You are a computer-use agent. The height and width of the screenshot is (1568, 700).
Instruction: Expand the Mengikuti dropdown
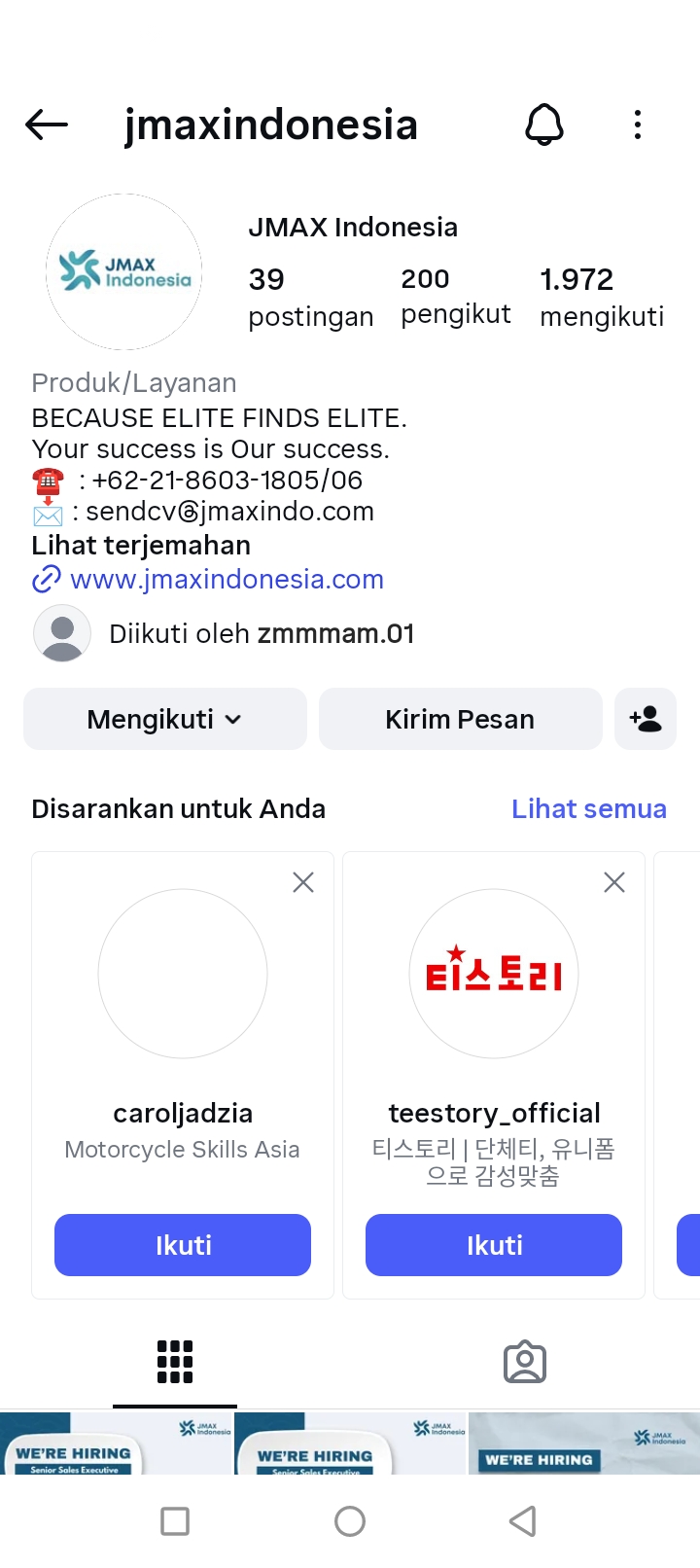pyautogui.click(x=165, y=719)
